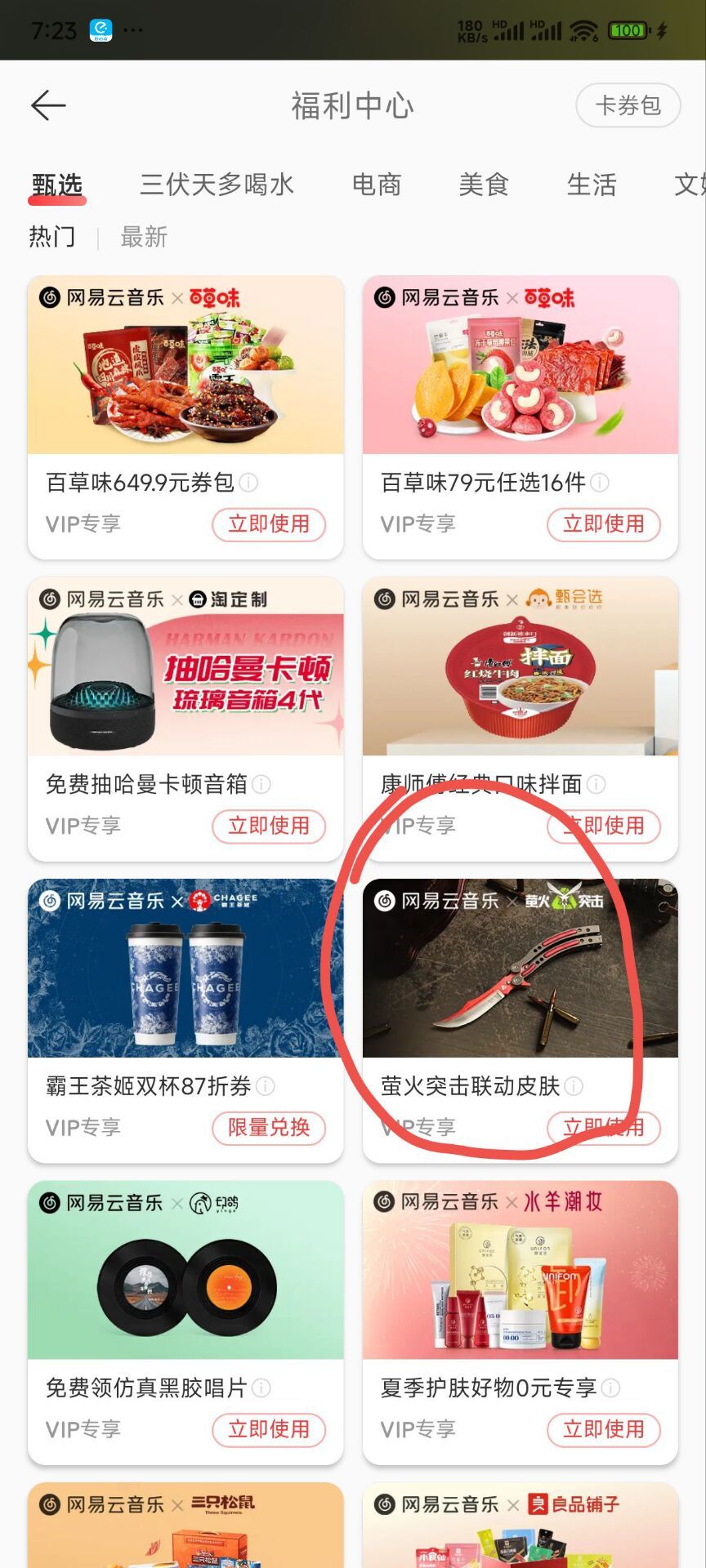Sort benefits by 热门

pyautogui.click(x=52, y=238)
